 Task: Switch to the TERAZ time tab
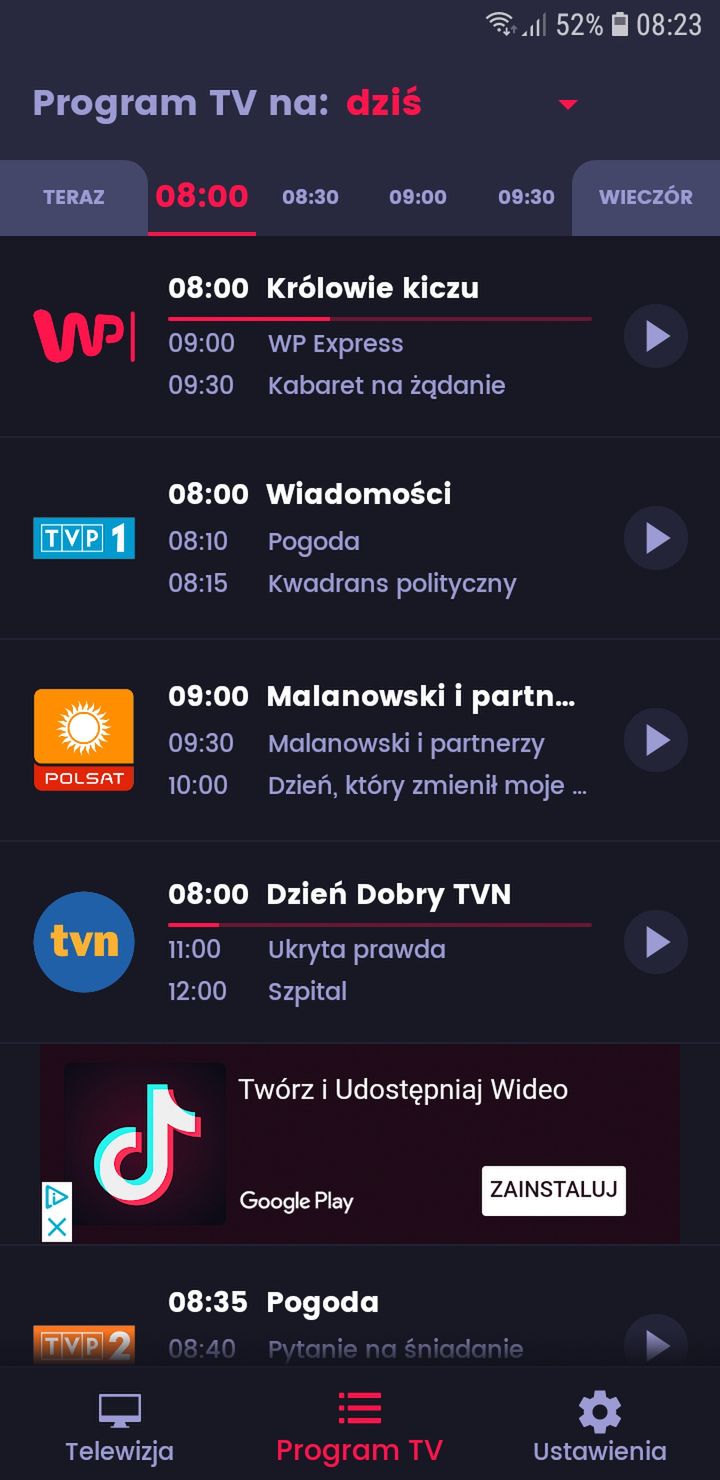coord(74,197)
